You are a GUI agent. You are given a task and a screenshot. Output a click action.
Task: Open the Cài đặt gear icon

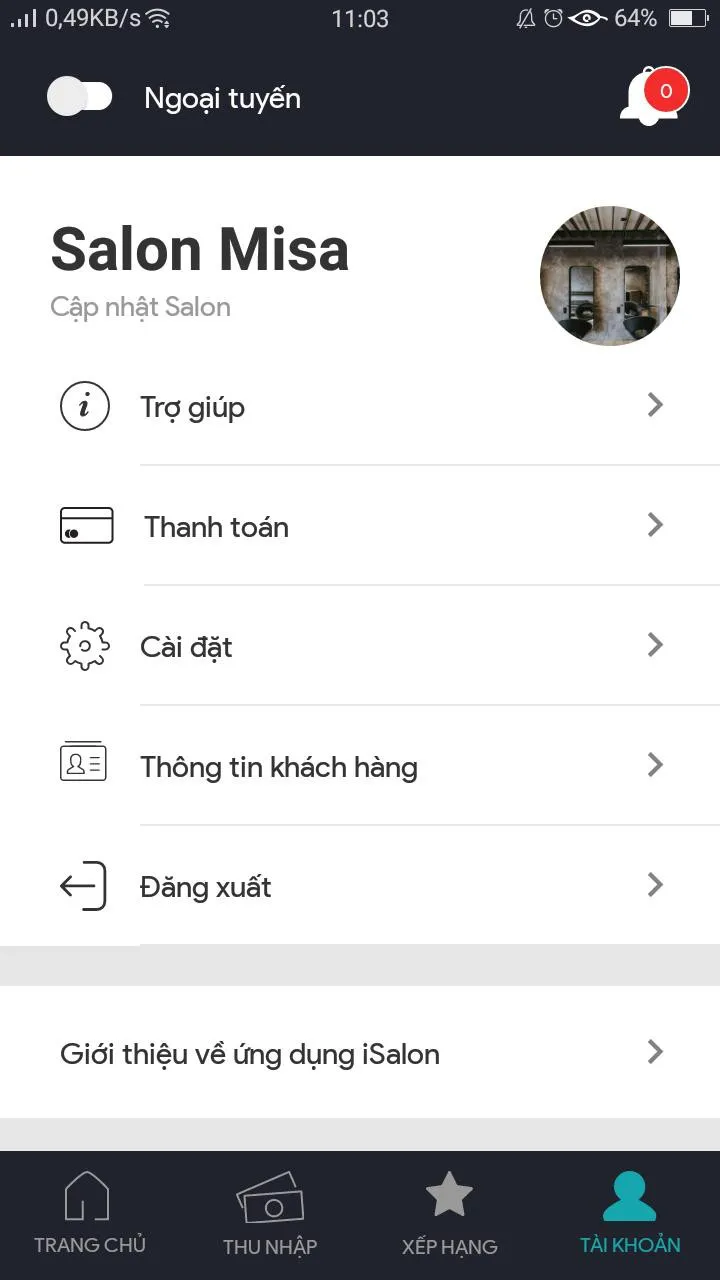[x=84, y=646]
